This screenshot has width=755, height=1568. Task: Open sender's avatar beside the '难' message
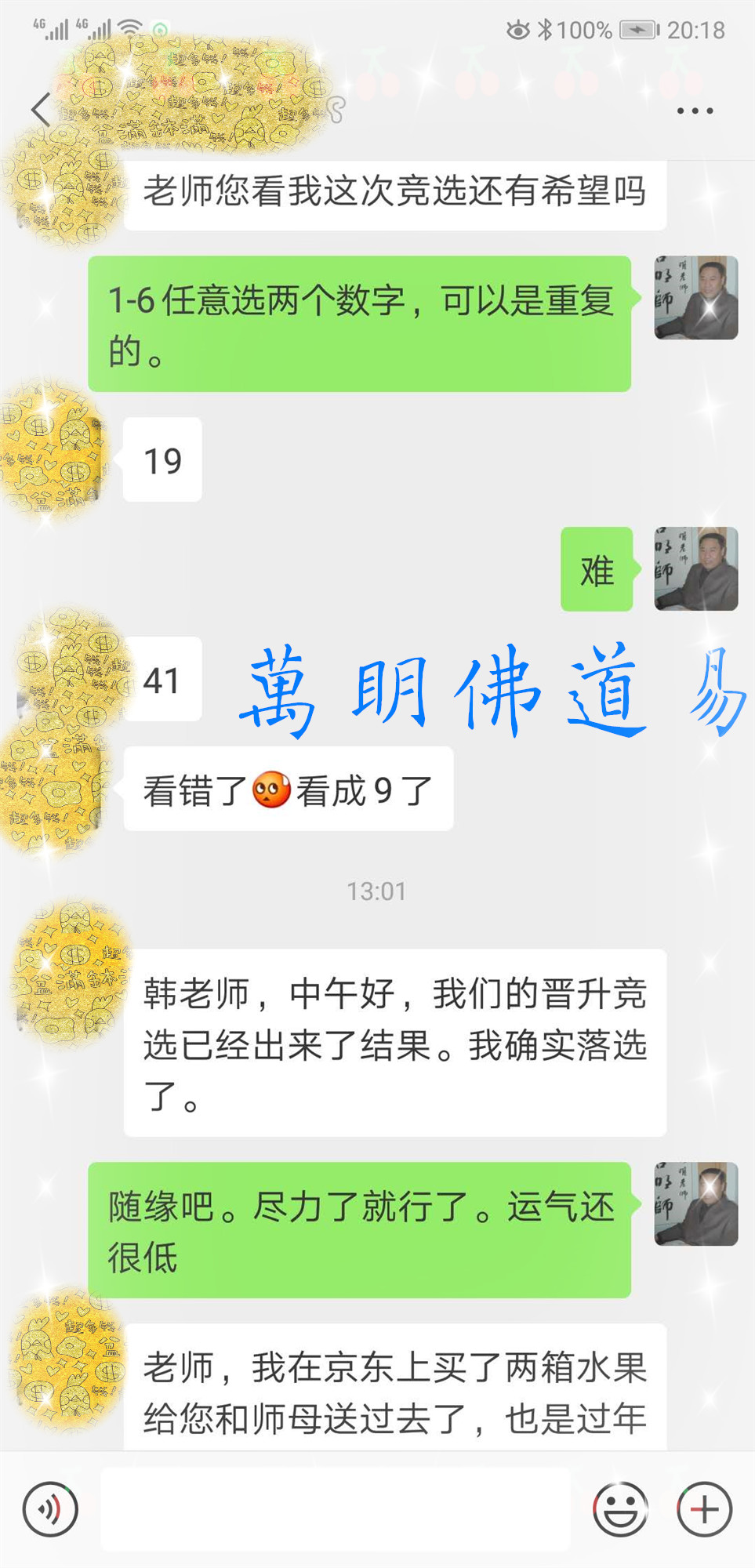[x=696, y=569]
